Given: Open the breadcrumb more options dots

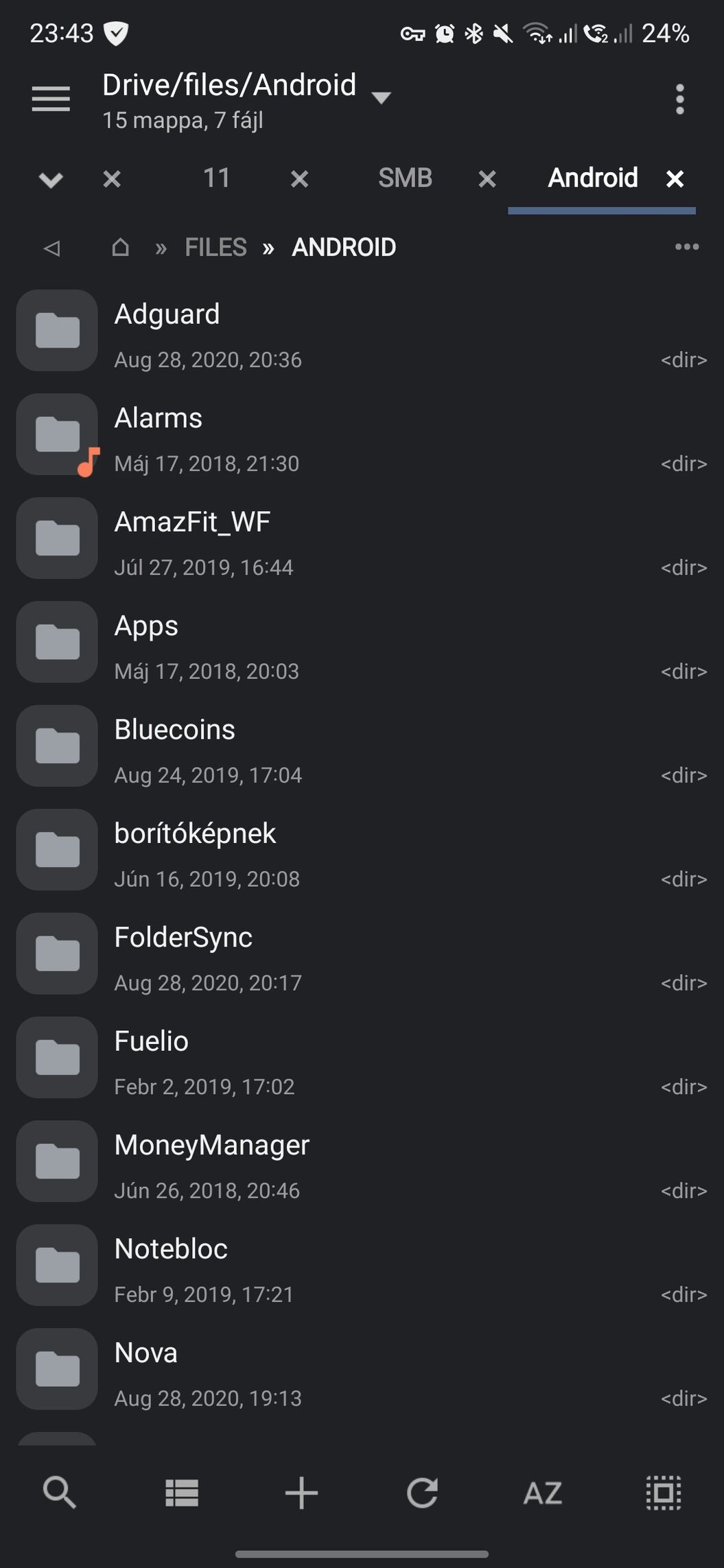Looking at the screenshot, I should [x=687, y=246].
